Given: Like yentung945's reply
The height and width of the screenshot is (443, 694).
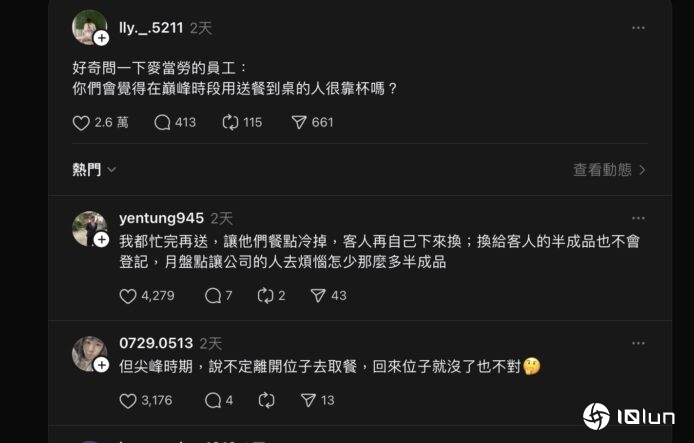Looking at the screenshot, I should click(127, 296).
